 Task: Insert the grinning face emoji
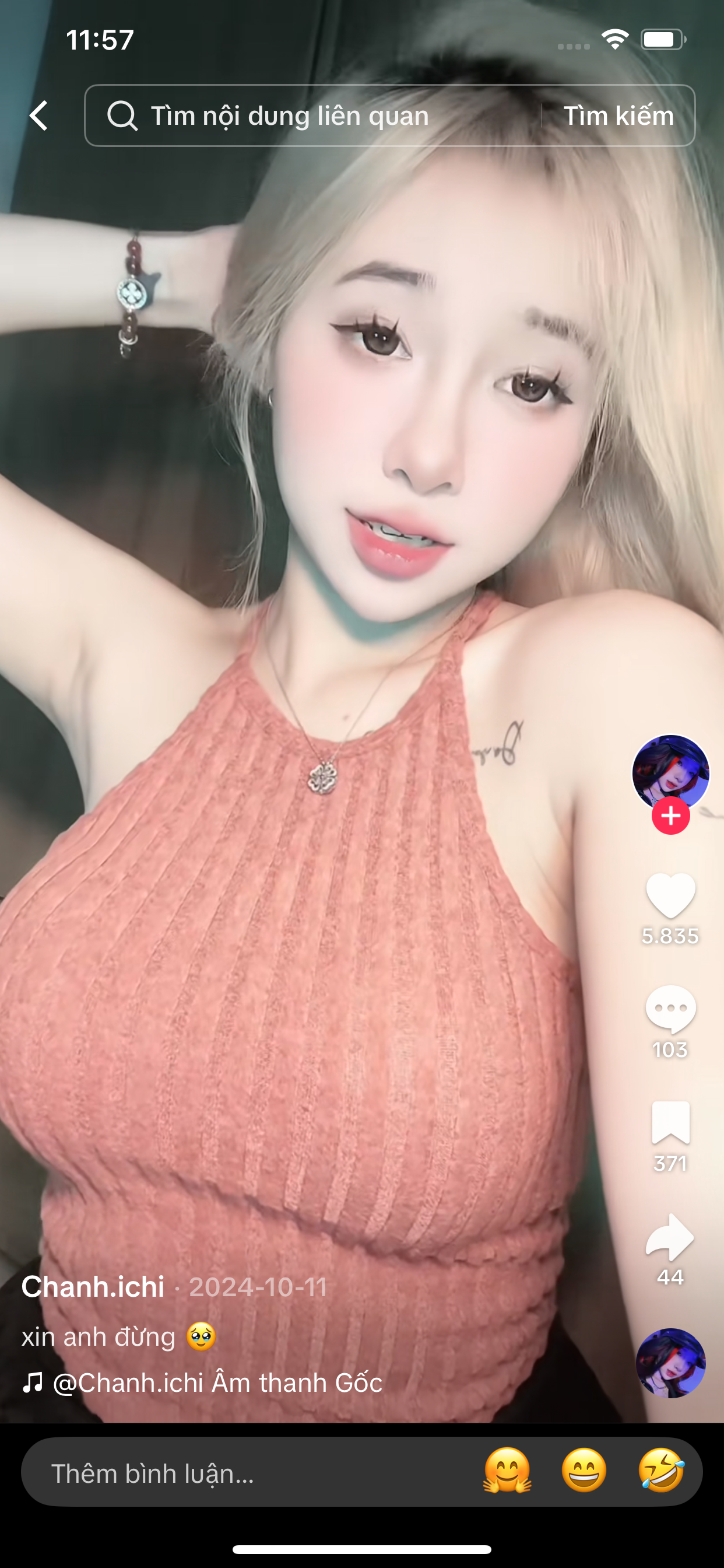pos(584,1471)
